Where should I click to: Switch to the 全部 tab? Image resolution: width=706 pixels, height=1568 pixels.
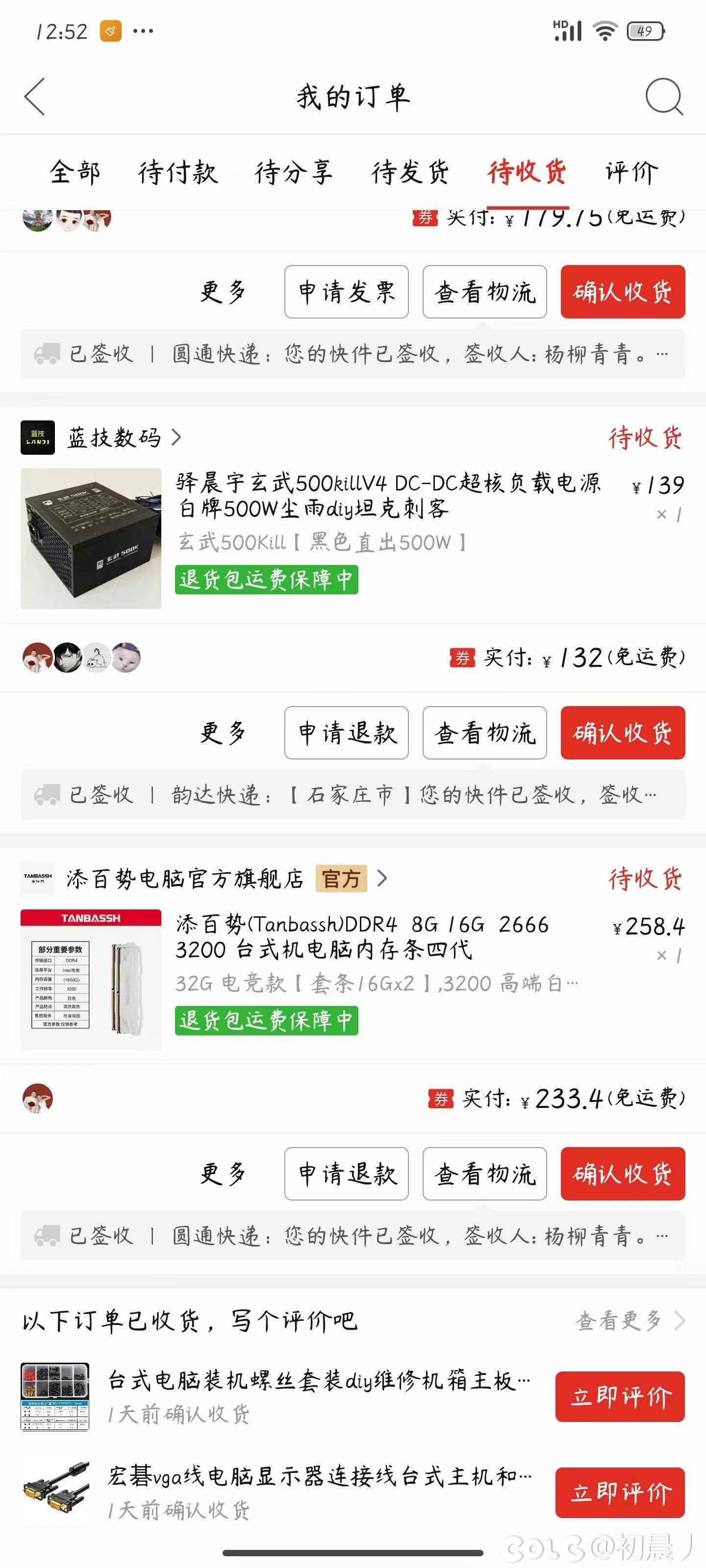(75, 172)
